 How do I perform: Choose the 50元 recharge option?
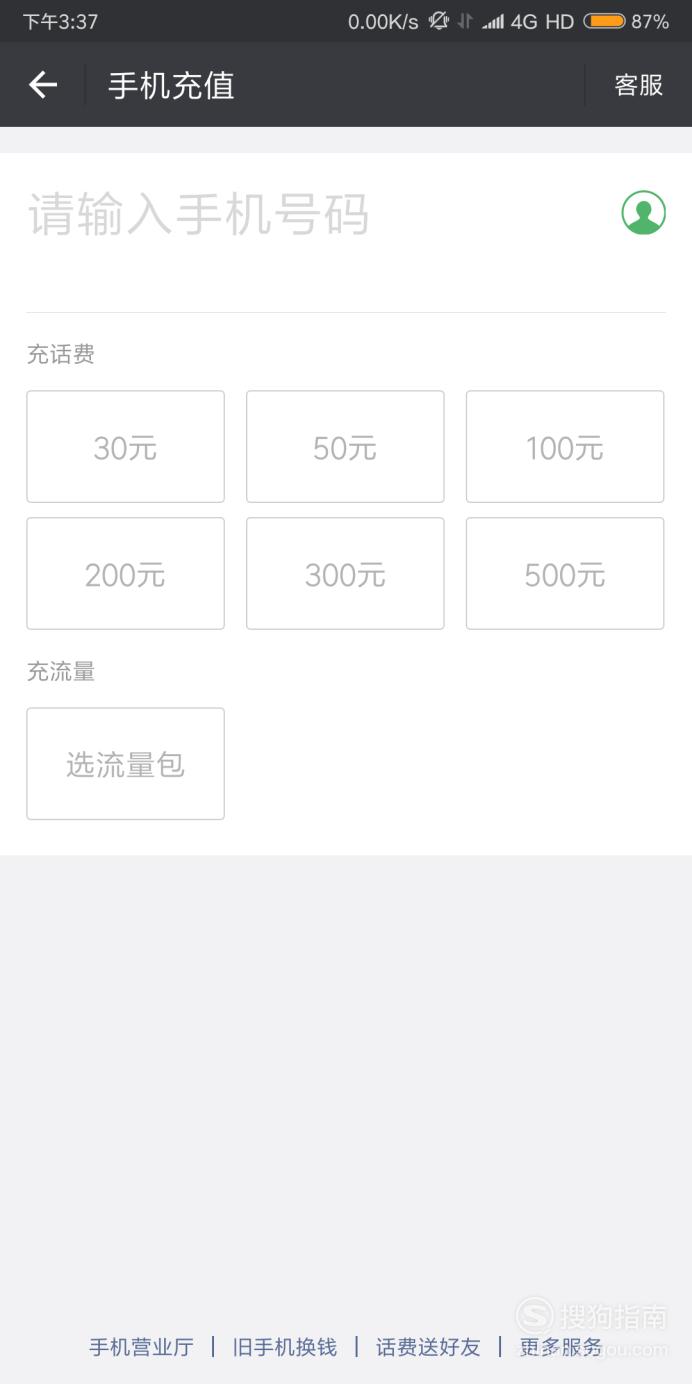coord(345,447)
